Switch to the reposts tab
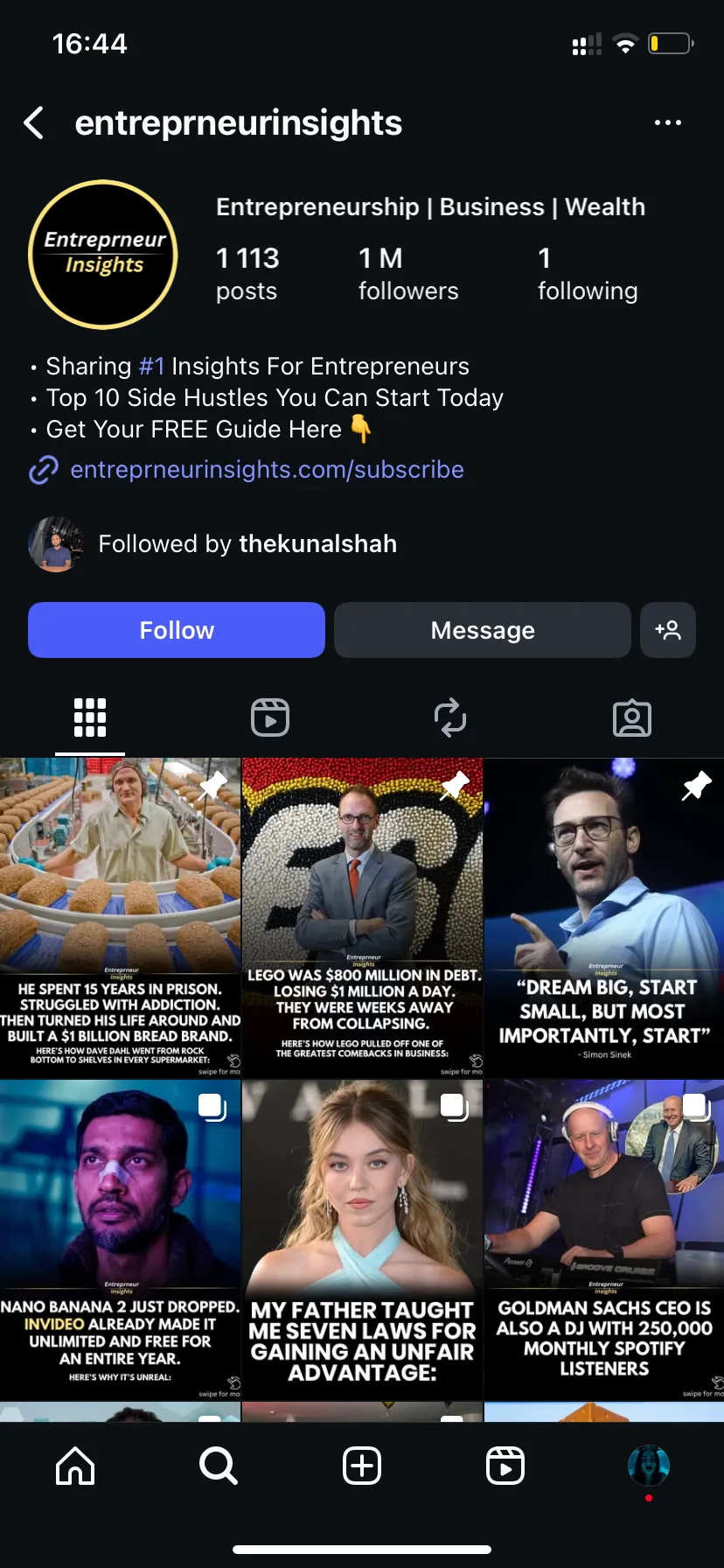724x1568 pixels. (450, 717)
